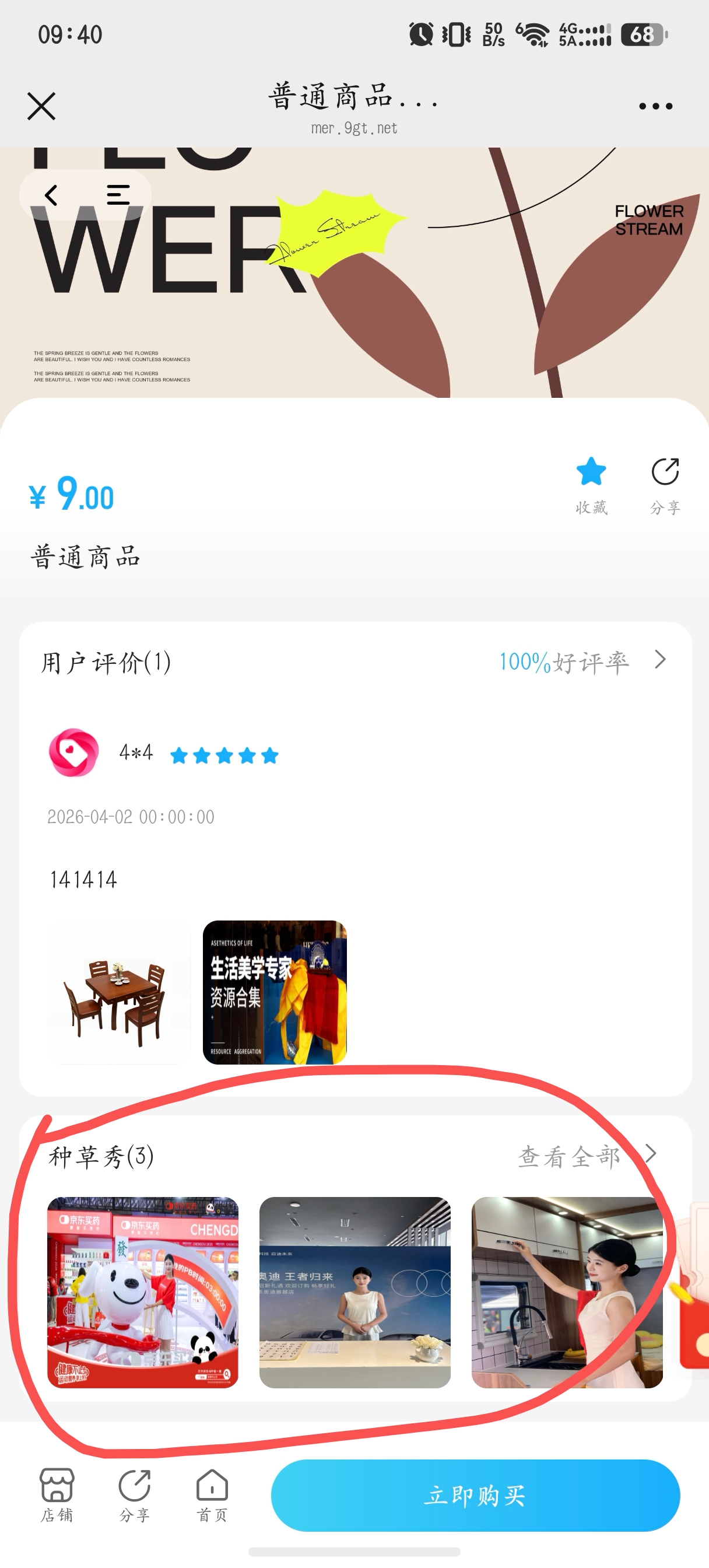Tap 立即购买 to buy now

475,1495
